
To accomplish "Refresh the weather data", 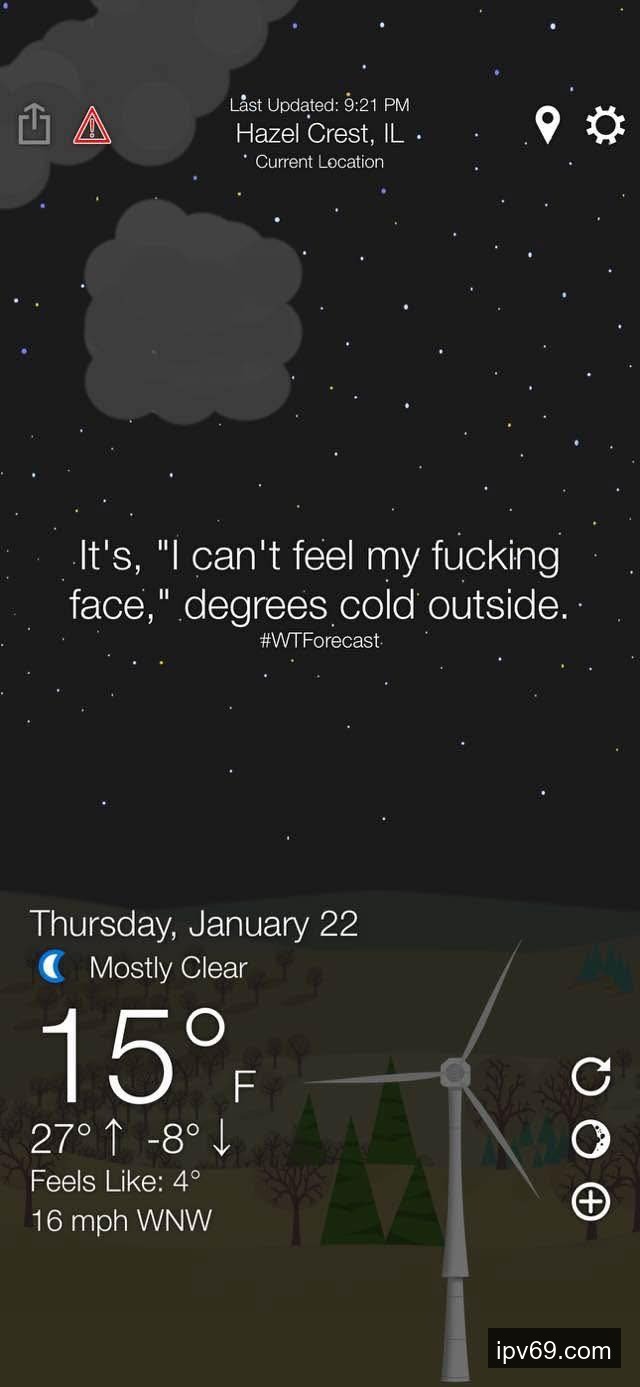I will pos(590,1077).
